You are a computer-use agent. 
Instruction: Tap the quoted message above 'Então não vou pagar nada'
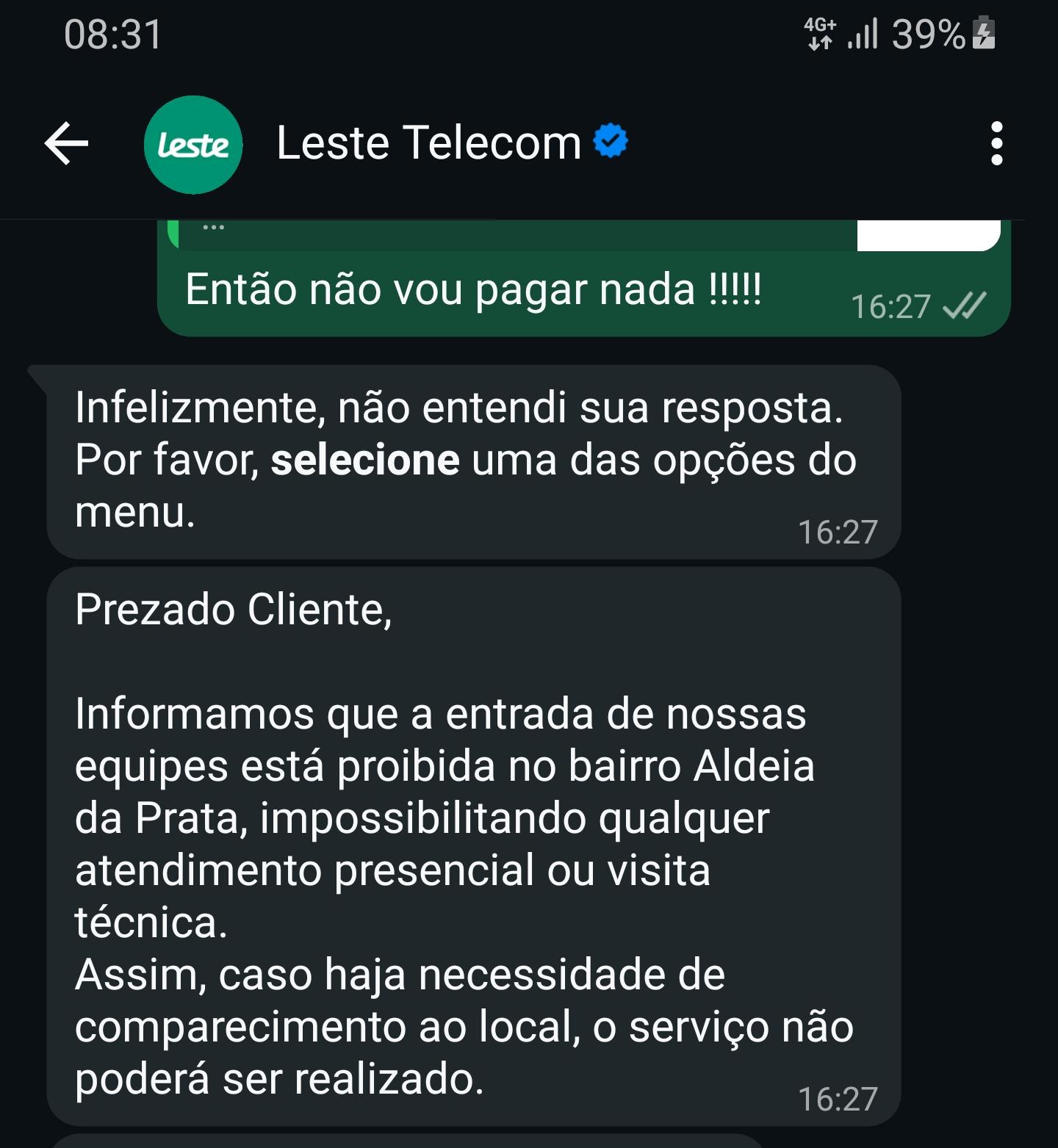click(x=514, y=235)
